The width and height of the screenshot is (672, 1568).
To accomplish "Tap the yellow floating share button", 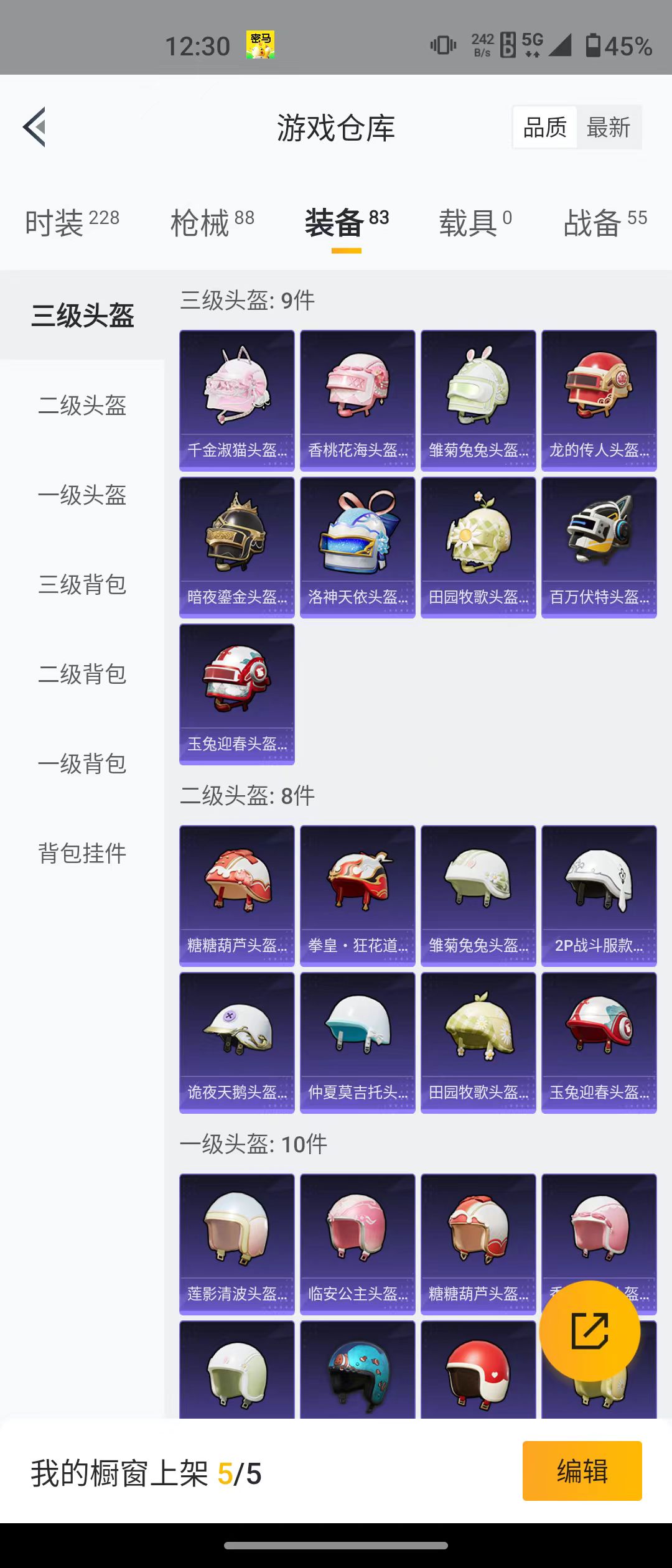I will click(589, 1331).
